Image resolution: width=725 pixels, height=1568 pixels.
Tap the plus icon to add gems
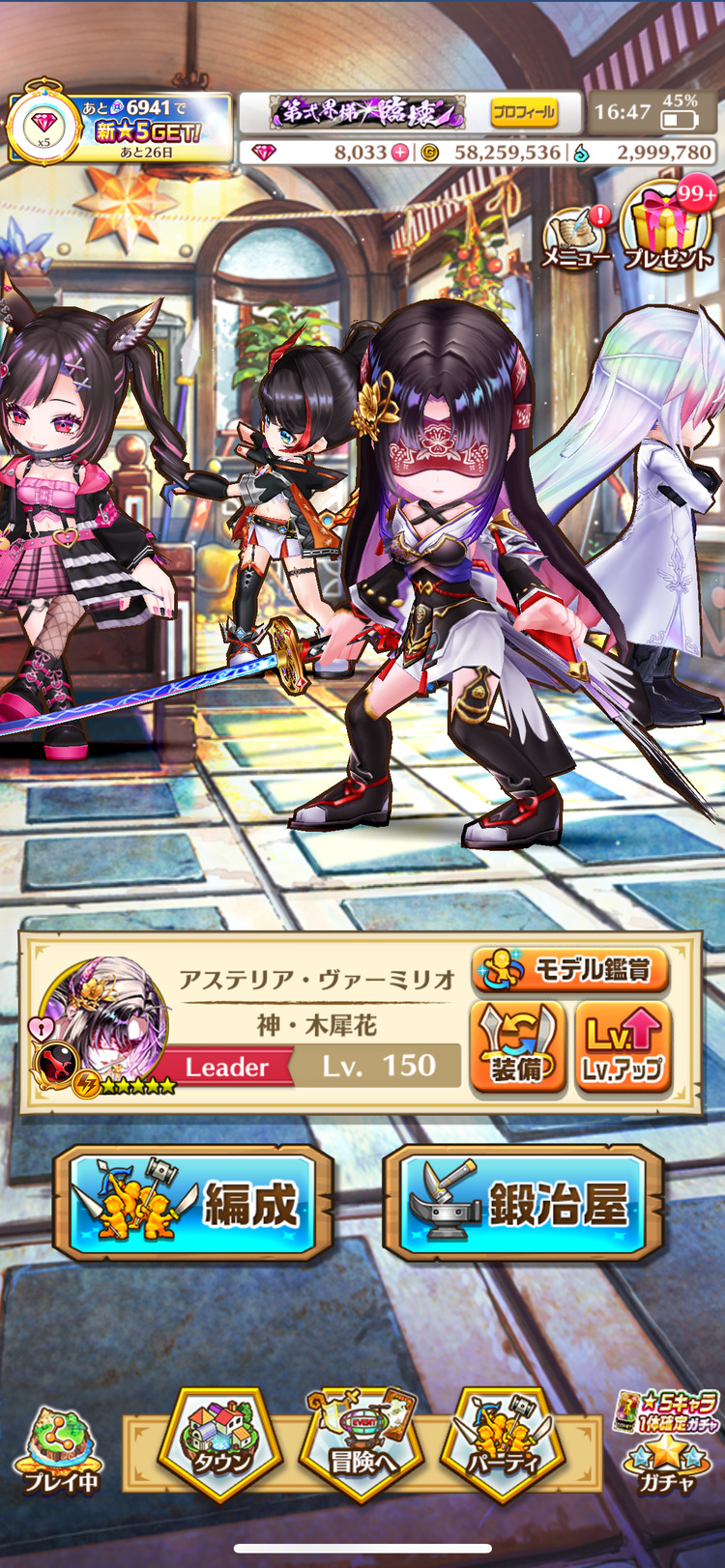(x=399, y=153)
